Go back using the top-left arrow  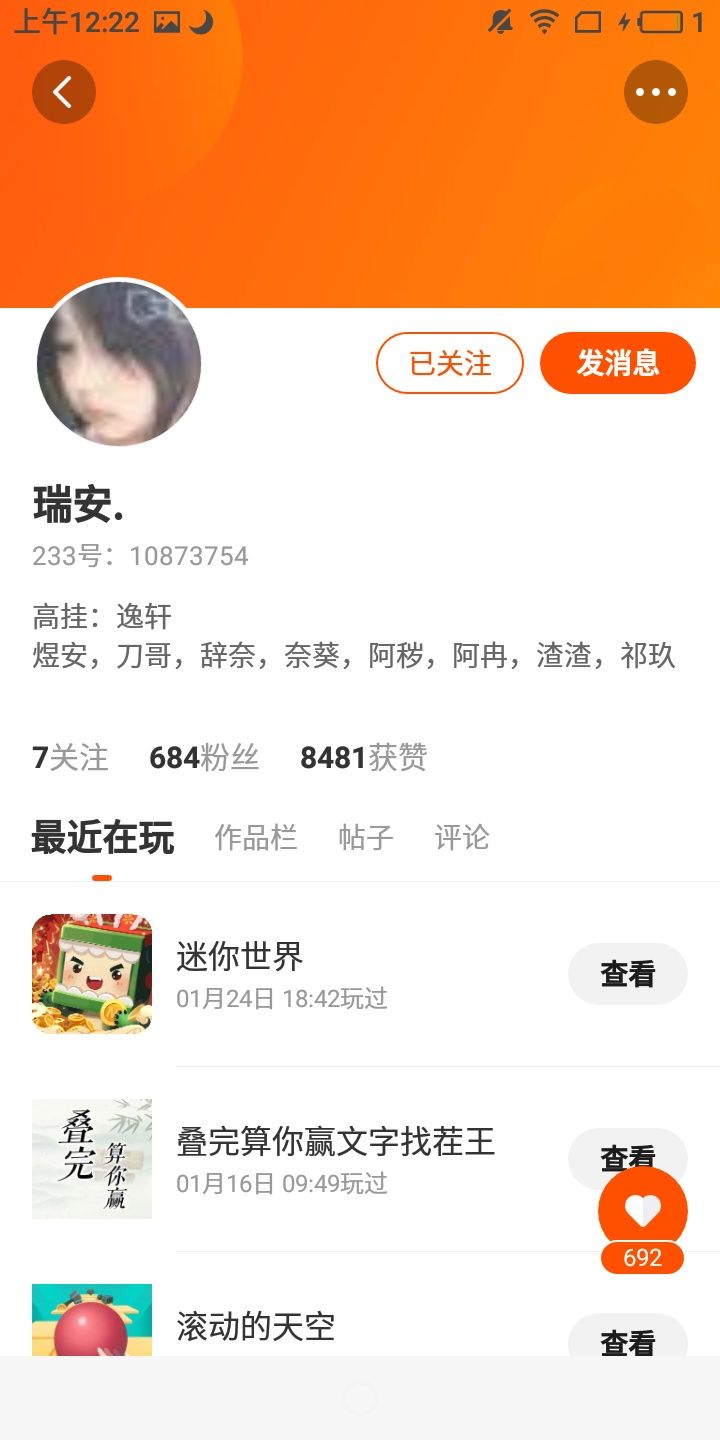[64, 92]
